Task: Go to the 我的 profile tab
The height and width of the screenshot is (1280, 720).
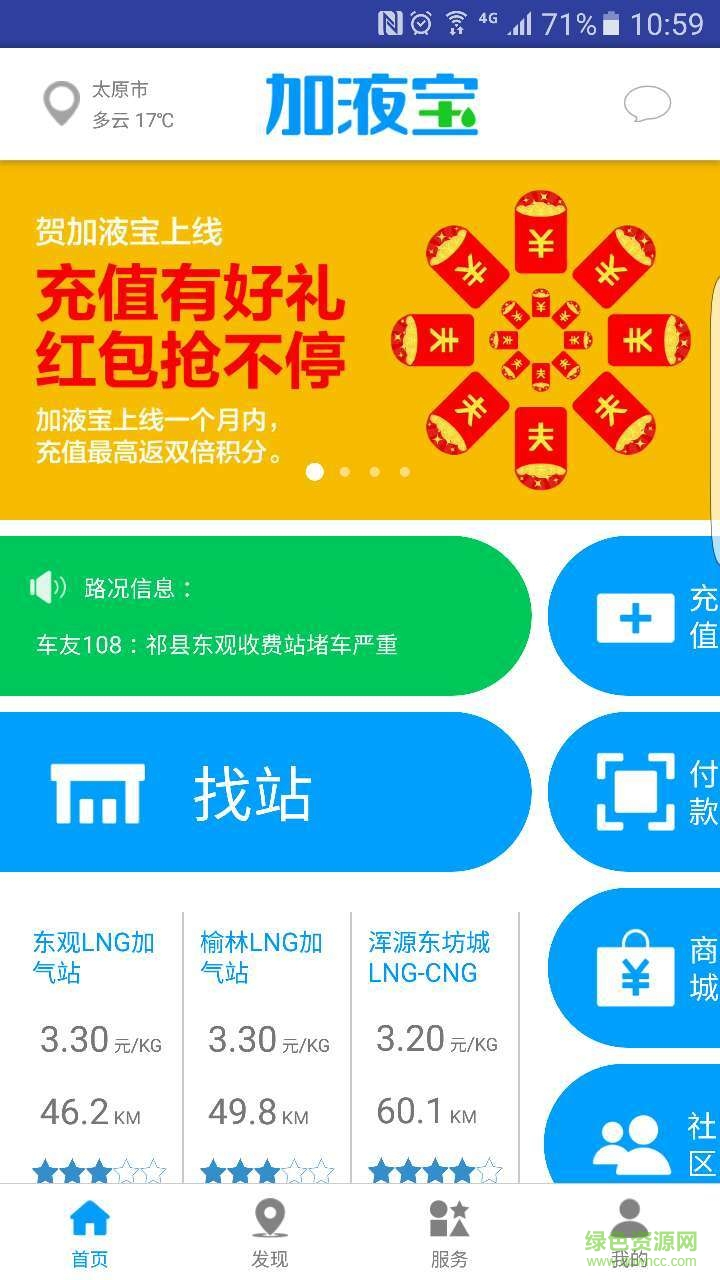Action: pyautogui.click(x=629, y=1233)
